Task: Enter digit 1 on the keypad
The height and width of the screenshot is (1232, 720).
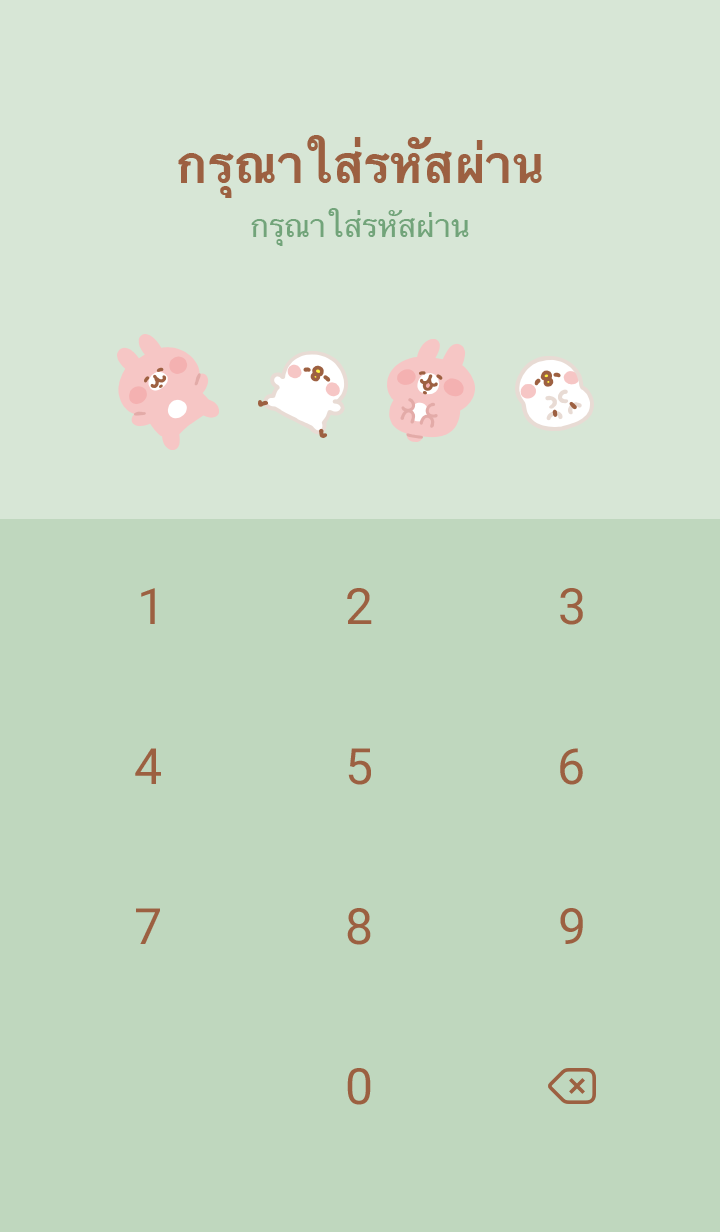Action: [x=149, y=607]
